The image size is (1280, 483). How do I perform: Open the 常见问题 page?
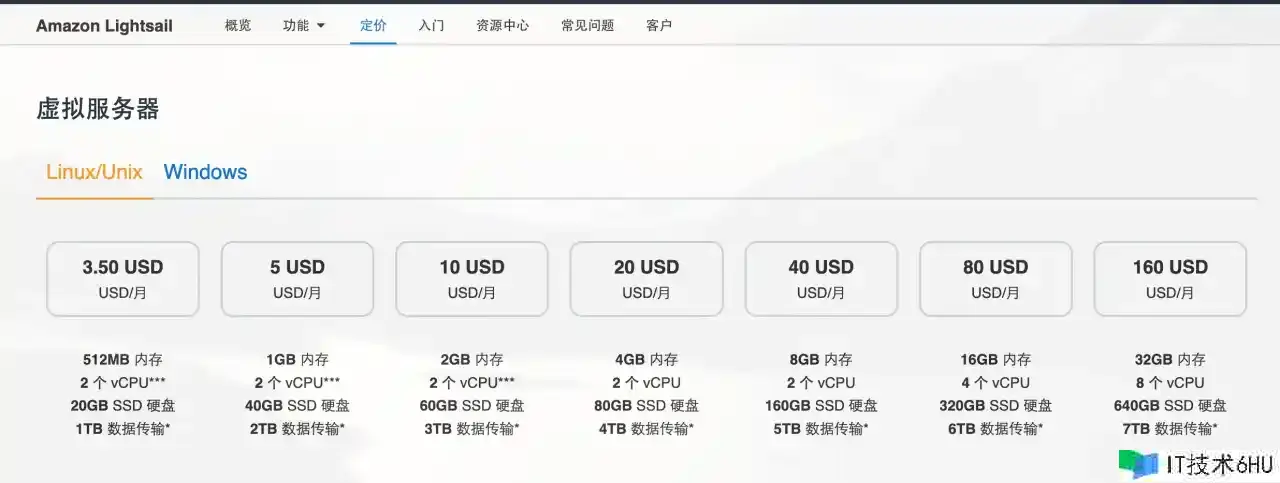click(x=588, y=26)
